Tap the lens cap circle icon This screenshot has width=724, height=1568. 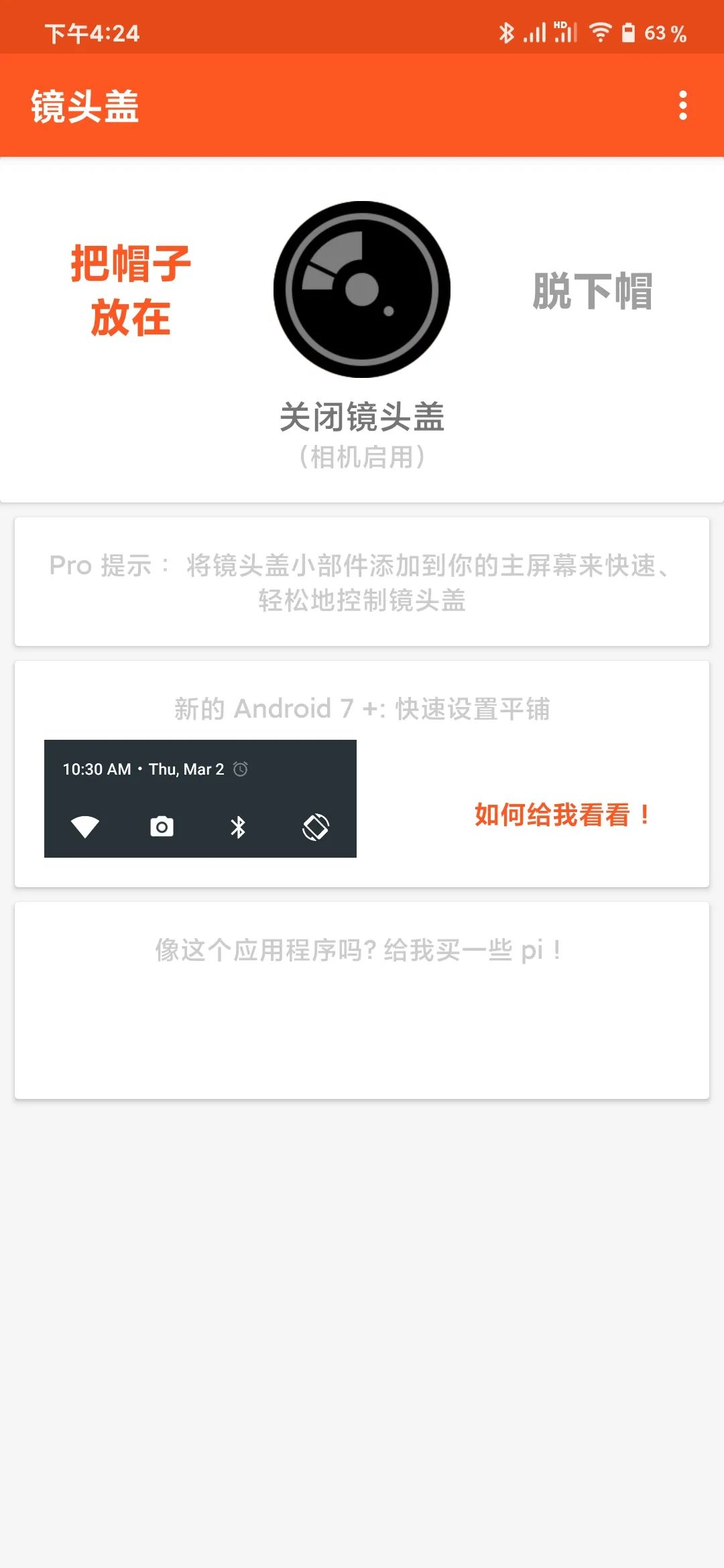[362, 289]
